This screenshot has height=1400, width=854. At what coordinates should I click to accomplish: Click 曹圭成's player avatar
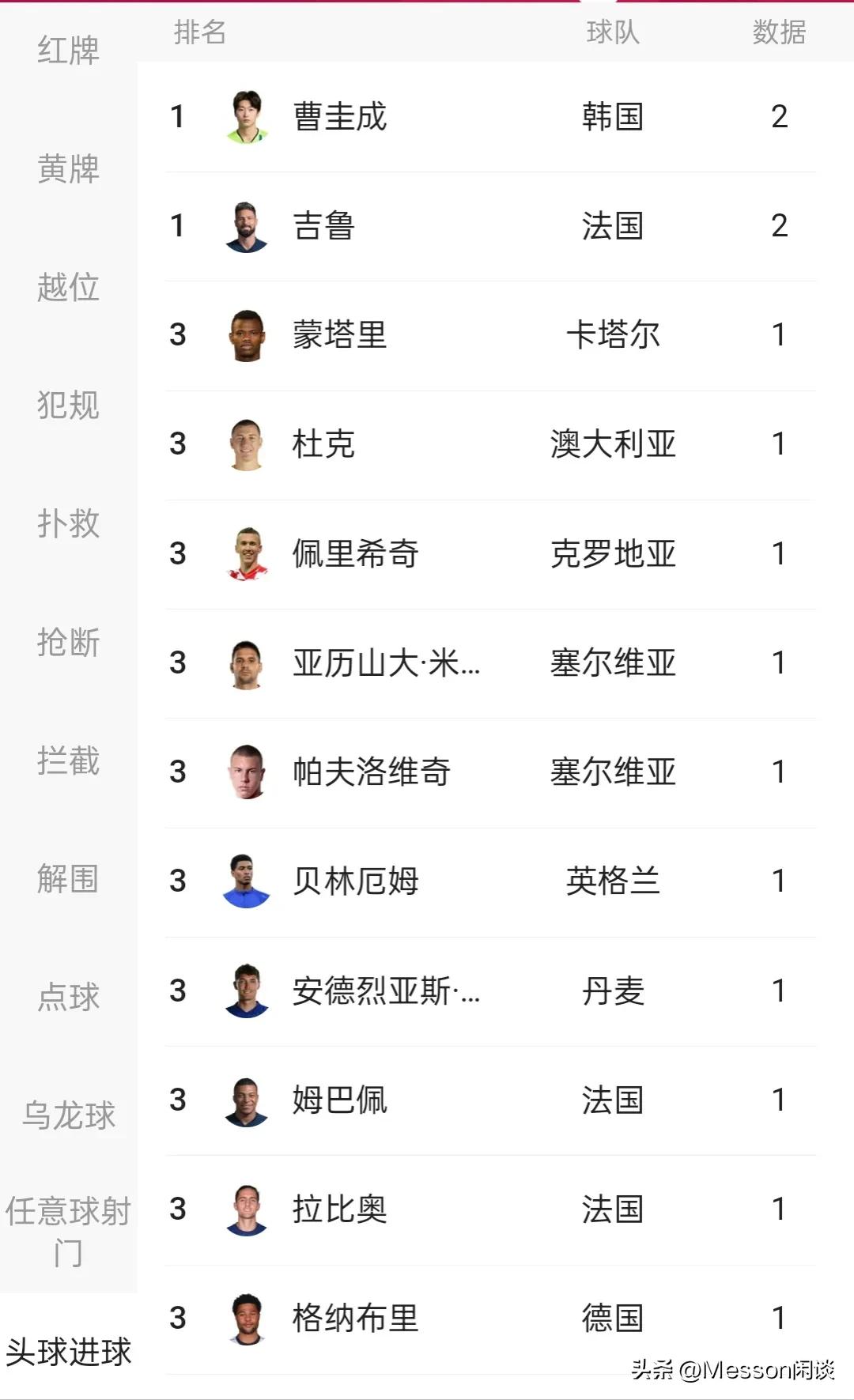tap(246, 117)
